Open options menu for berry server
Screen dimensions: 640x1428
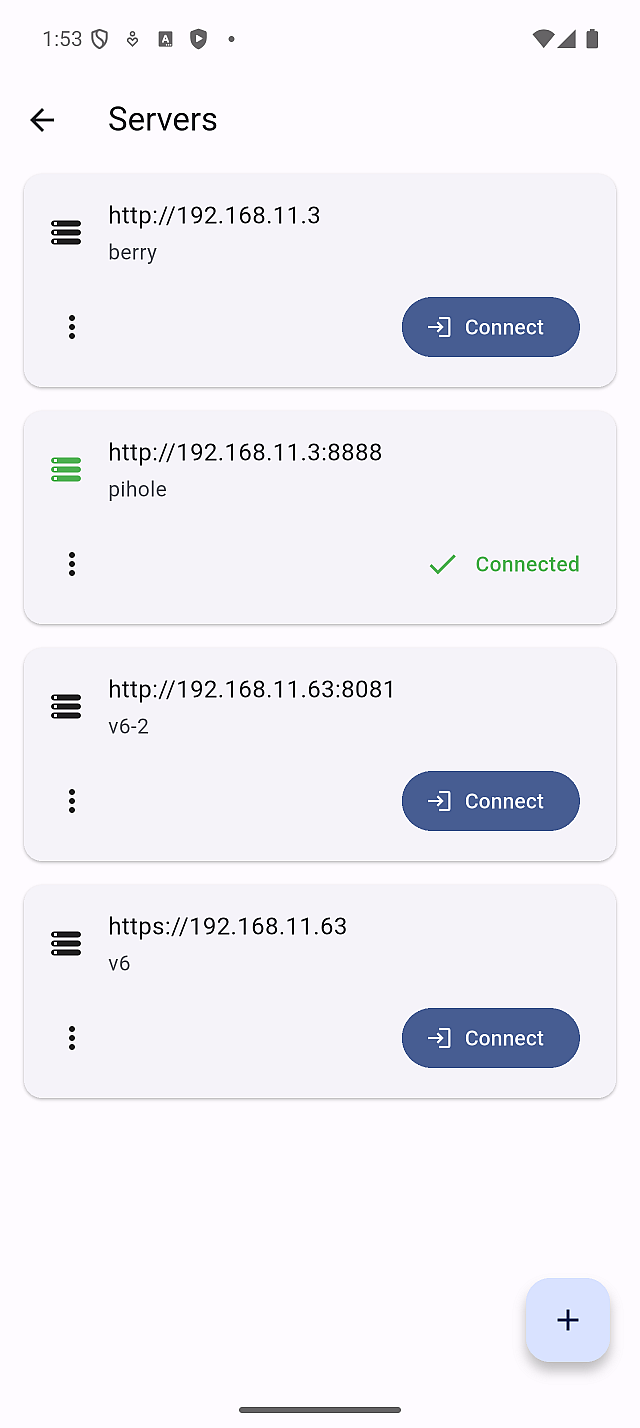pyautogui.click(x=72, y=327)
